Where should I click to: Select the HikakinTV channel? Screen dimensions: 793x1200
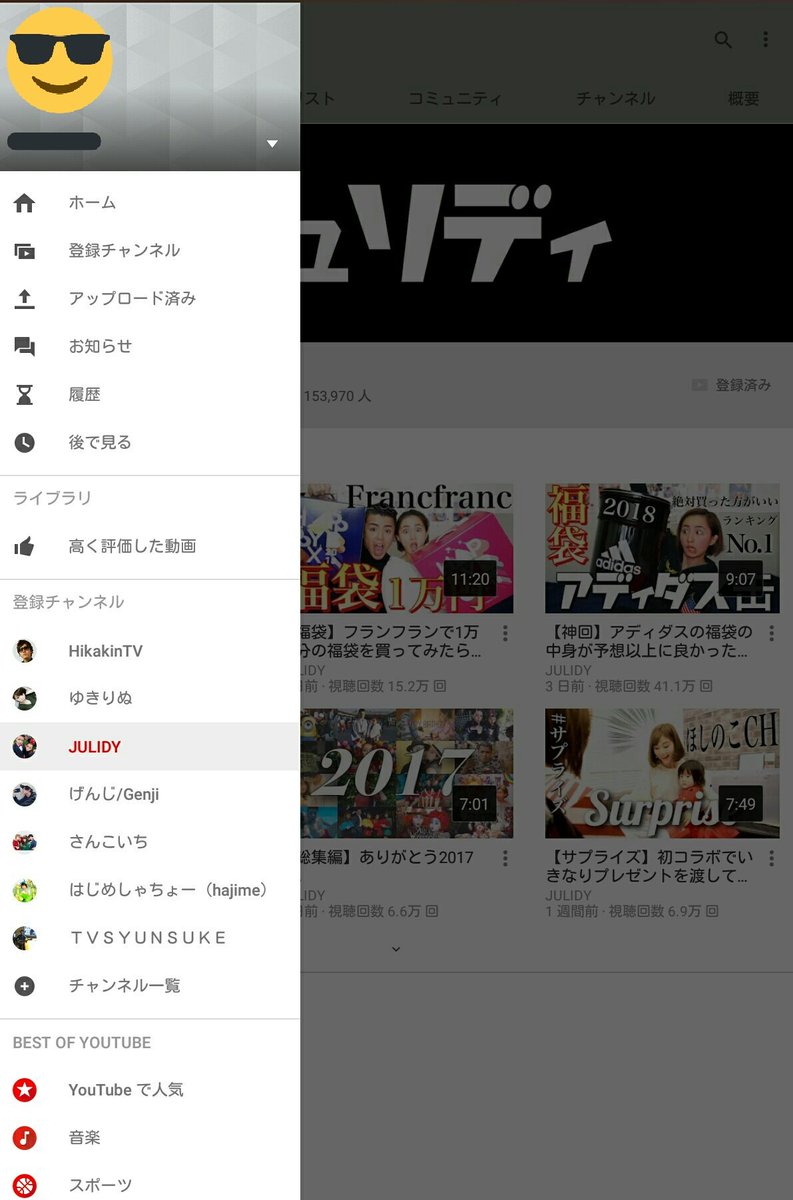(x=150, y=651)
